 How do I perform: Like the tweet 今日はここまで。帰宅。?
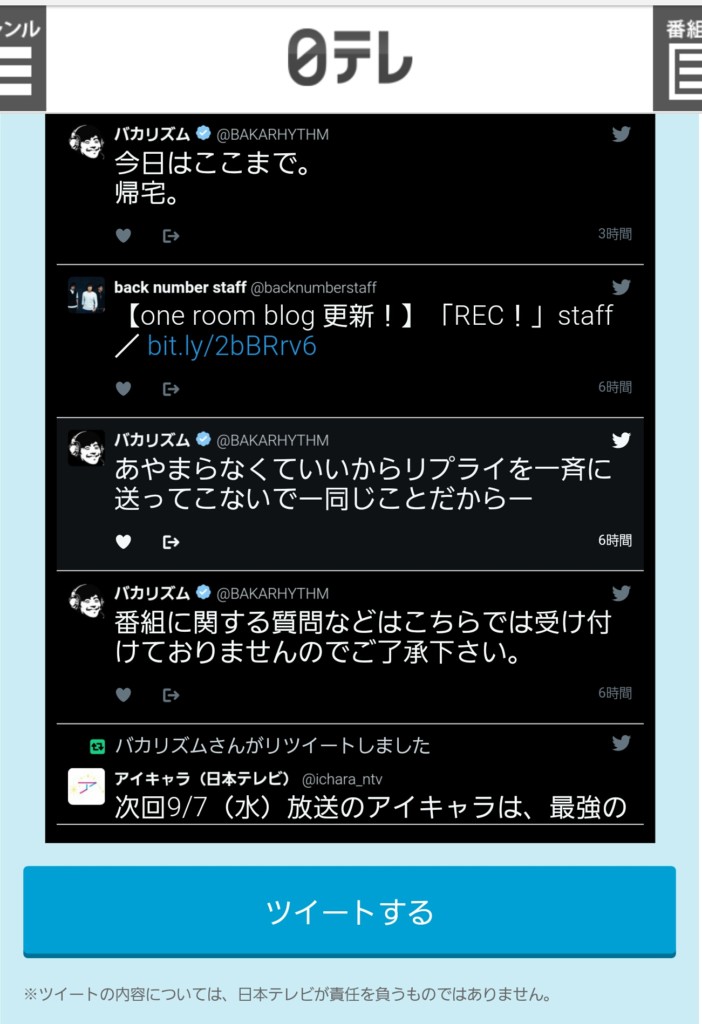tap(123, 236)
